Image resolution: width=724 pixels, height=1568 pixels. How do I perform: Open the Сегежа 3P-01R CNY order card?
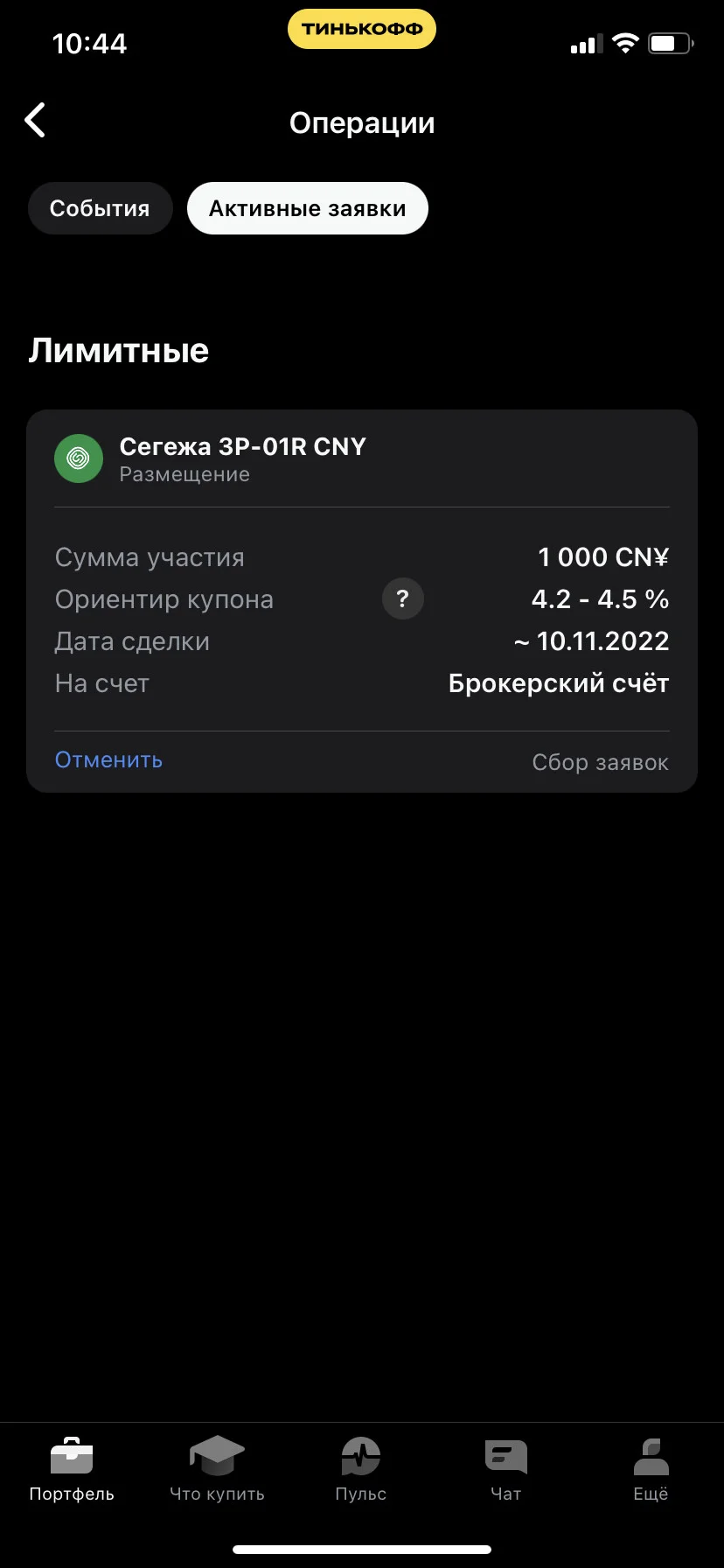362,600
